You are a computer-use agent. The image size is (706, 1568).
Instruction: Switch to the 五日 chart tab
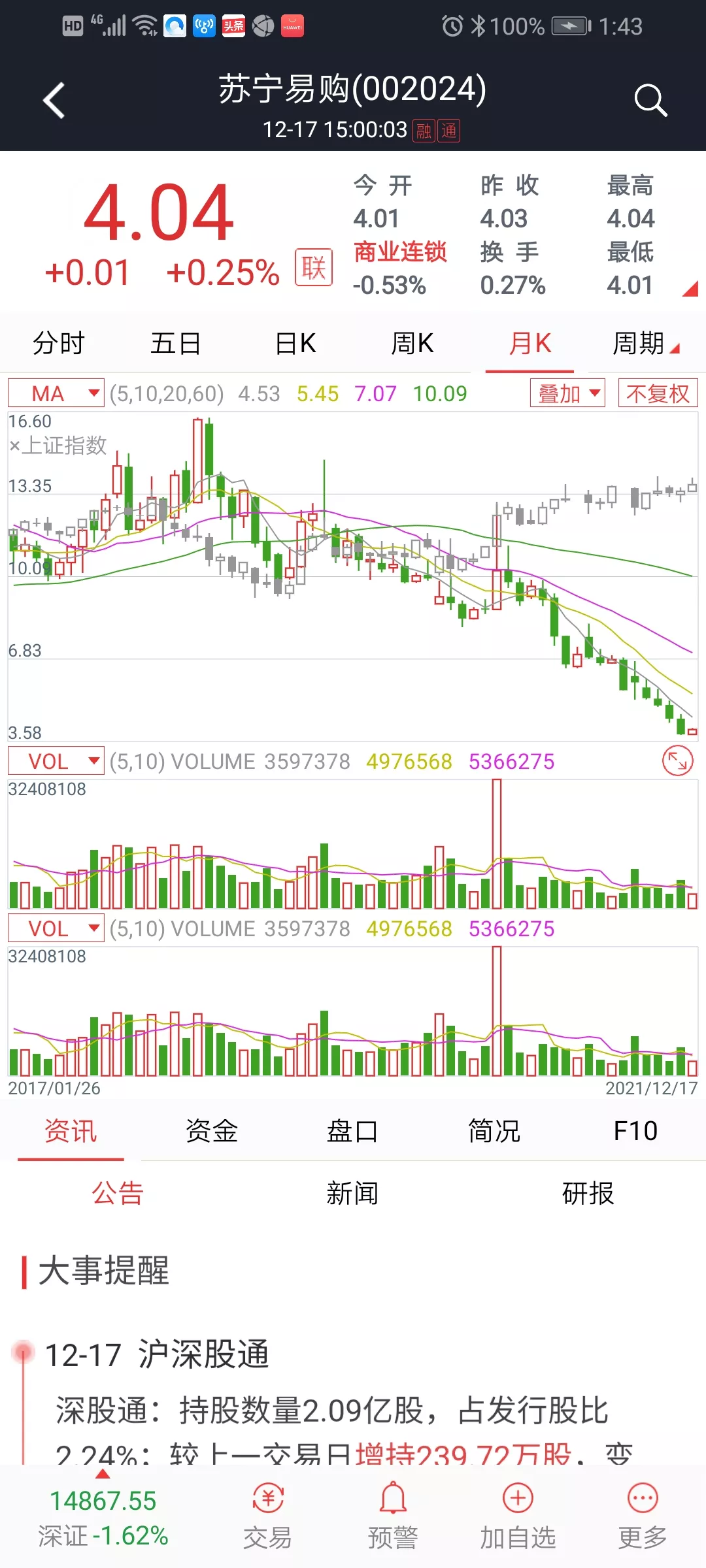tap(175, 343)
